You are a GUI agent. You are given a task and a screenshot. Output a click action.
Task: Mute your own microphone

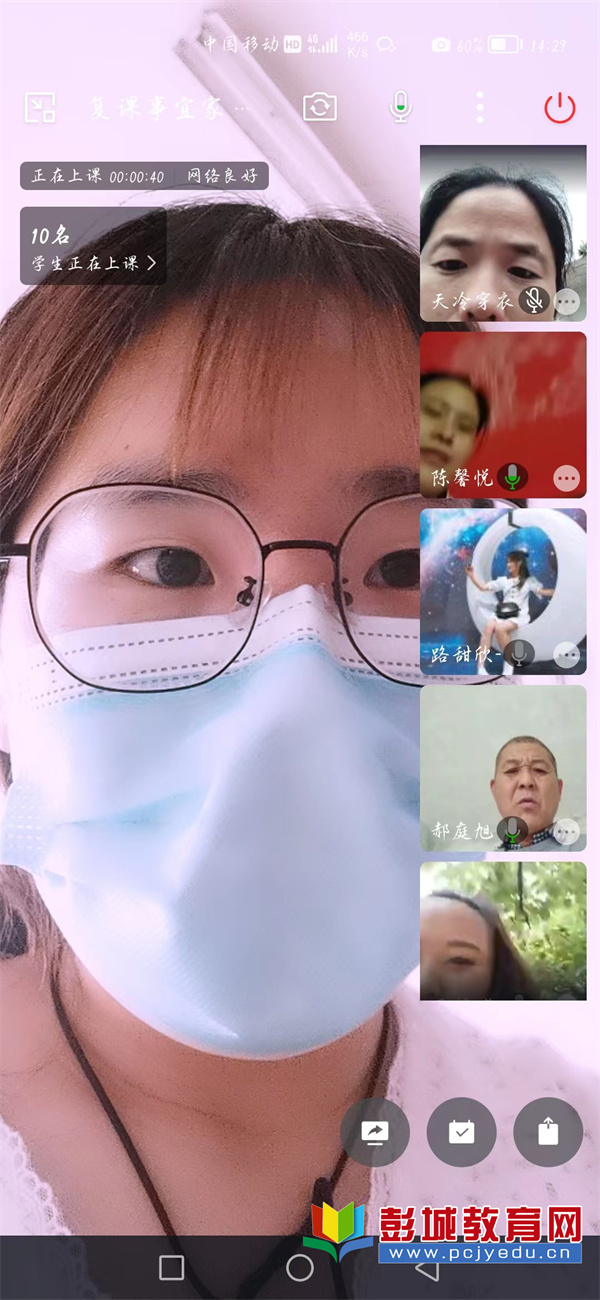[x=400, y=107]
